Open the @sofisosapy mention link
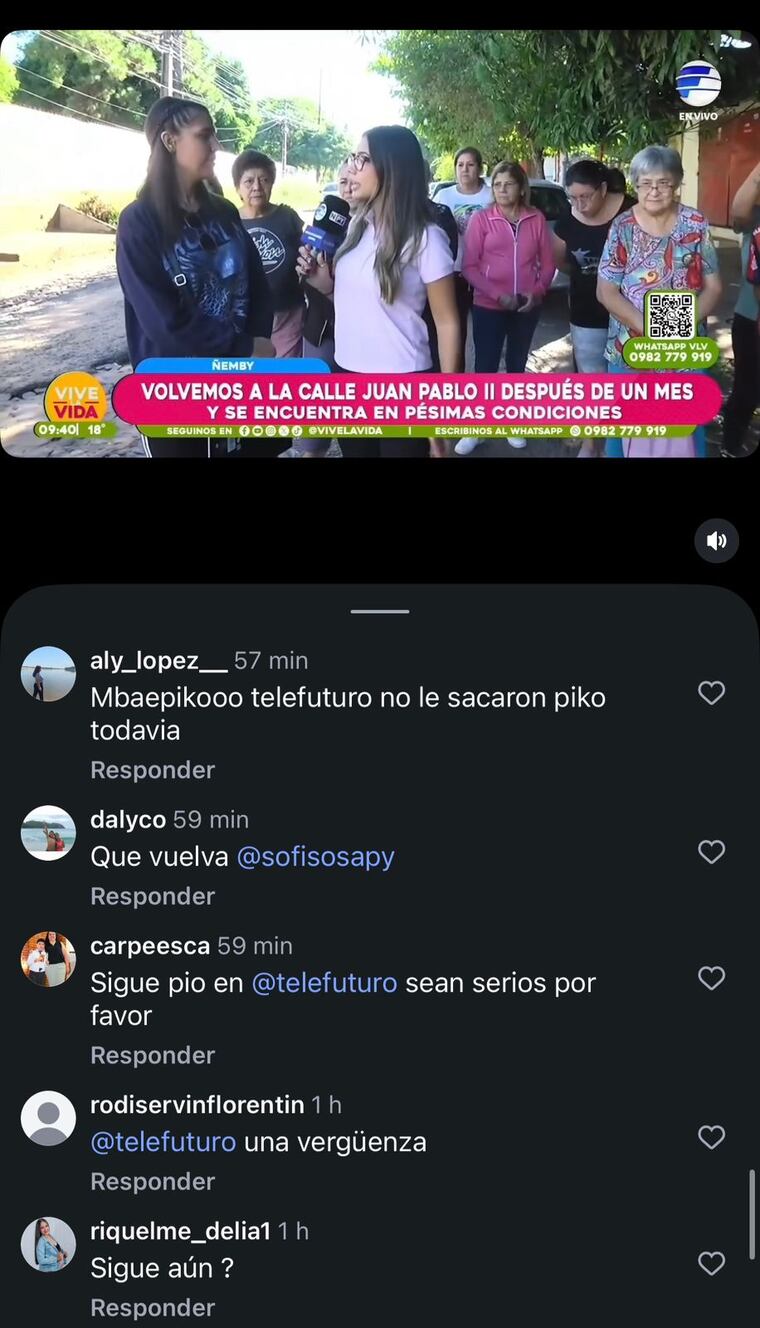Screen dimensions: 760x1328 click(316, 856)
